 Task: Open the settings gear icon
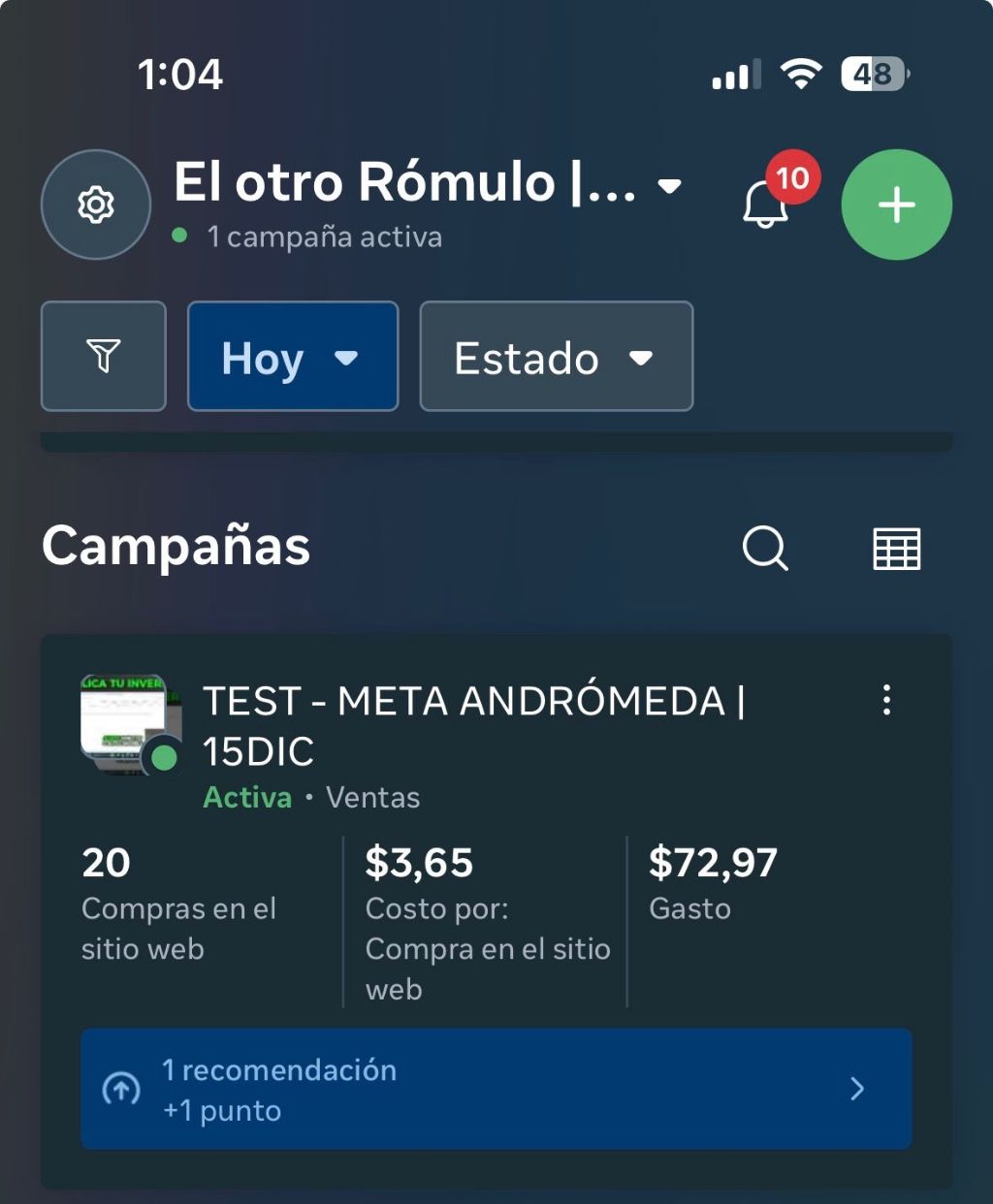click(96, 205)
